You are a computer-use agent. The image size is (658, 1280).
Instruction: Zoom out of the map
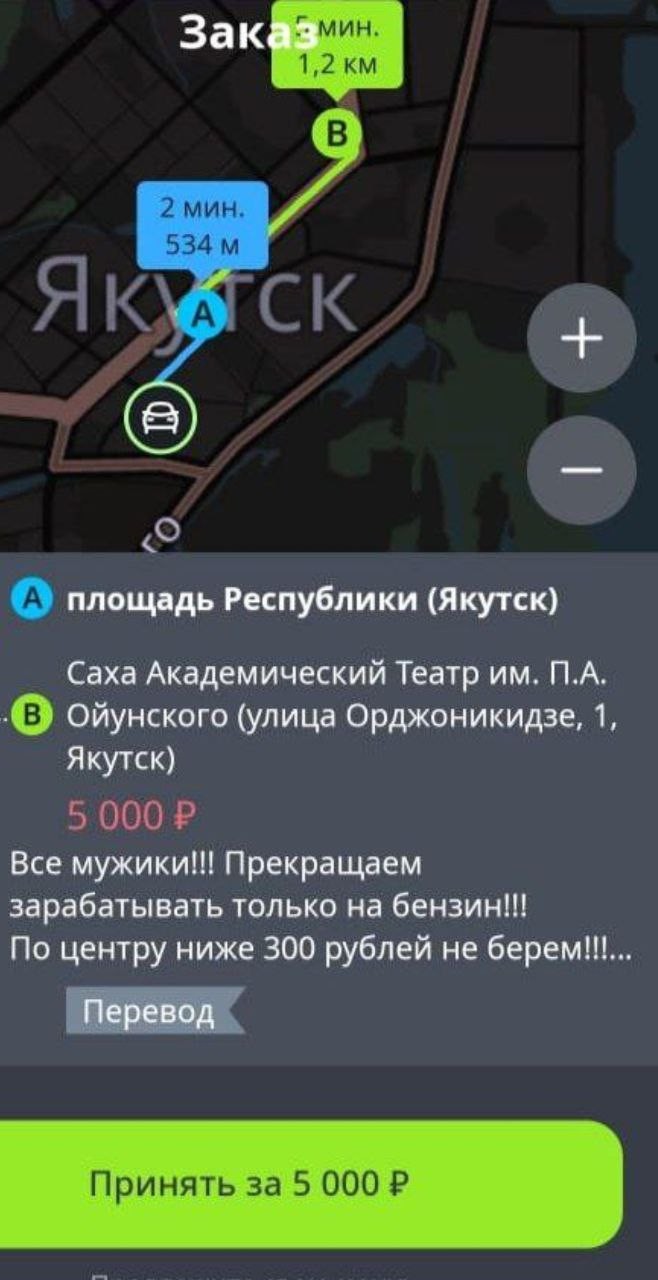(x=581, y=470)
